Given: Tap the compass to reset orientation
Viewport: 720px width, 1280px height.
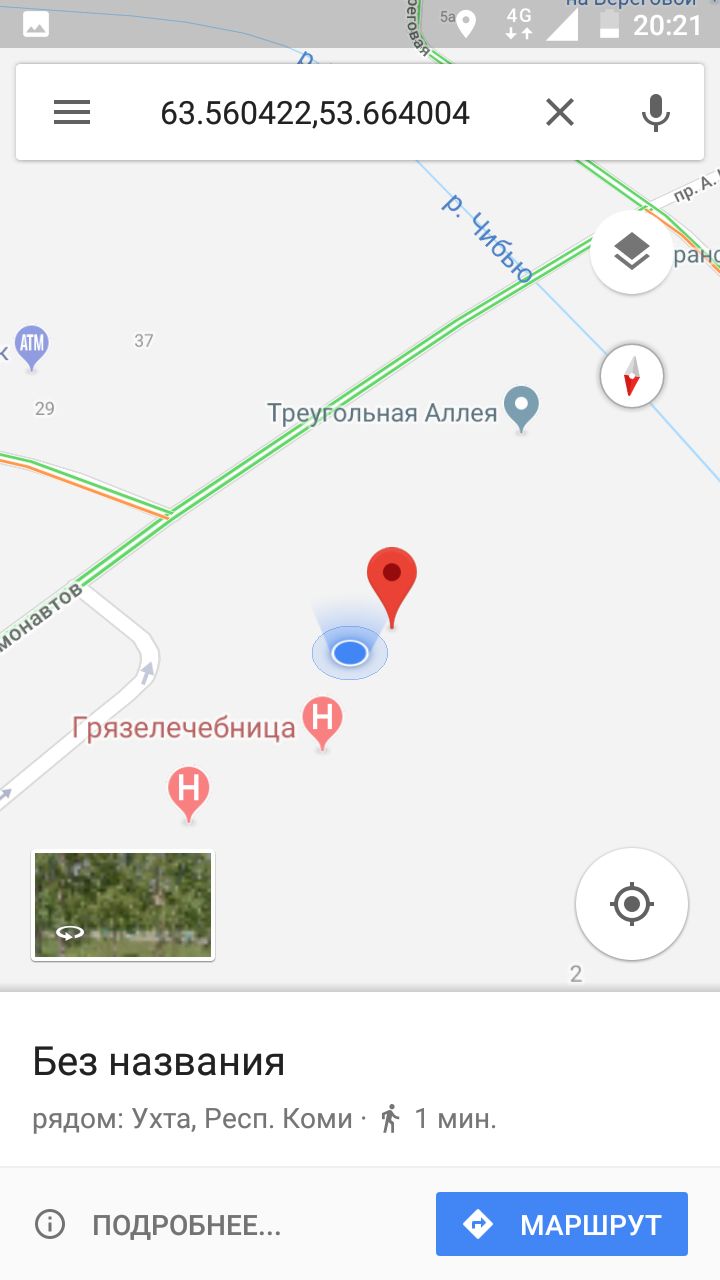Looking at the screenshot, I should coord(632,376).
